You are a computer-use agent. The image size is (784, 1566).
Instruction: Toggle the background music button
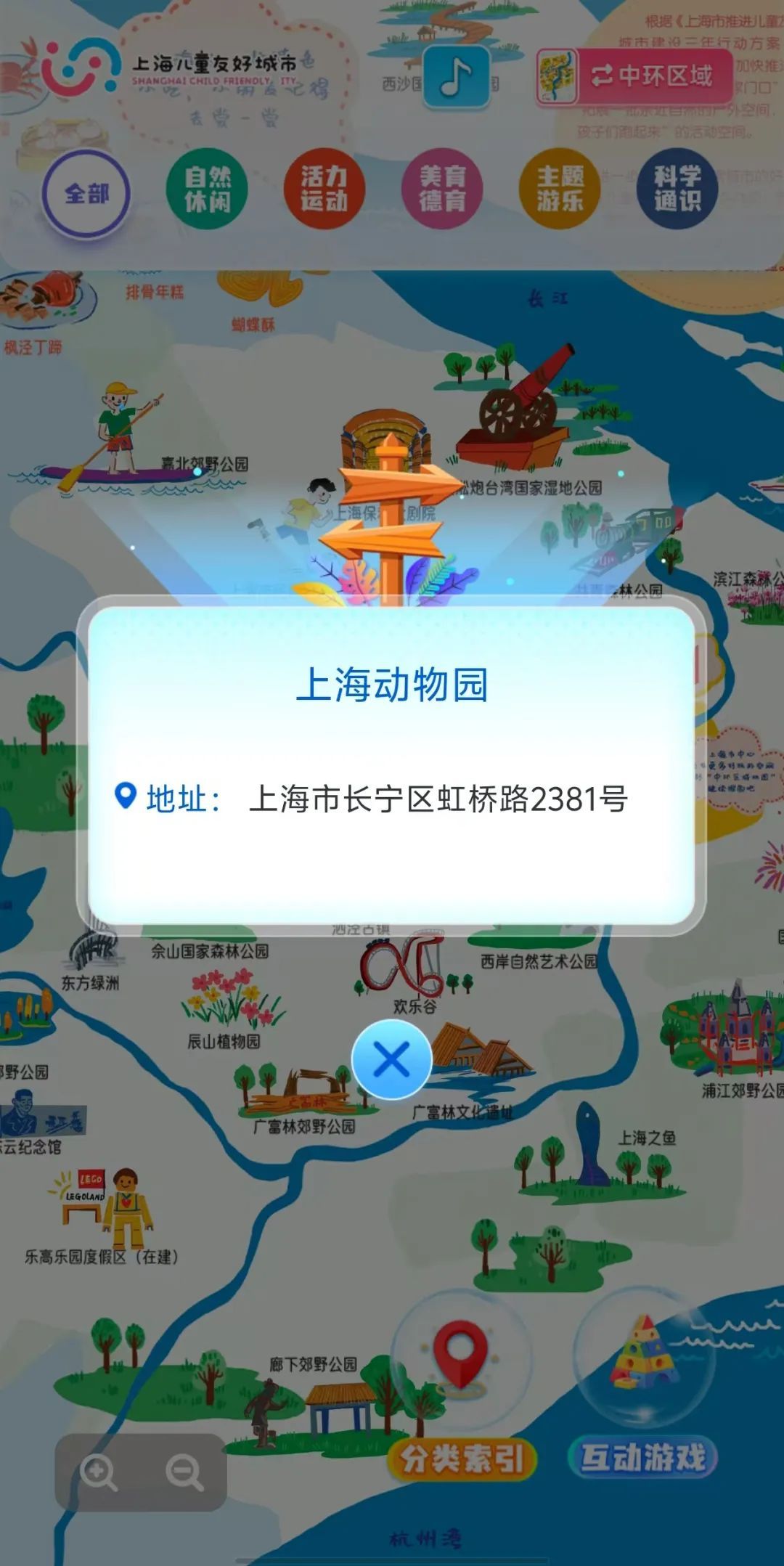455,76
